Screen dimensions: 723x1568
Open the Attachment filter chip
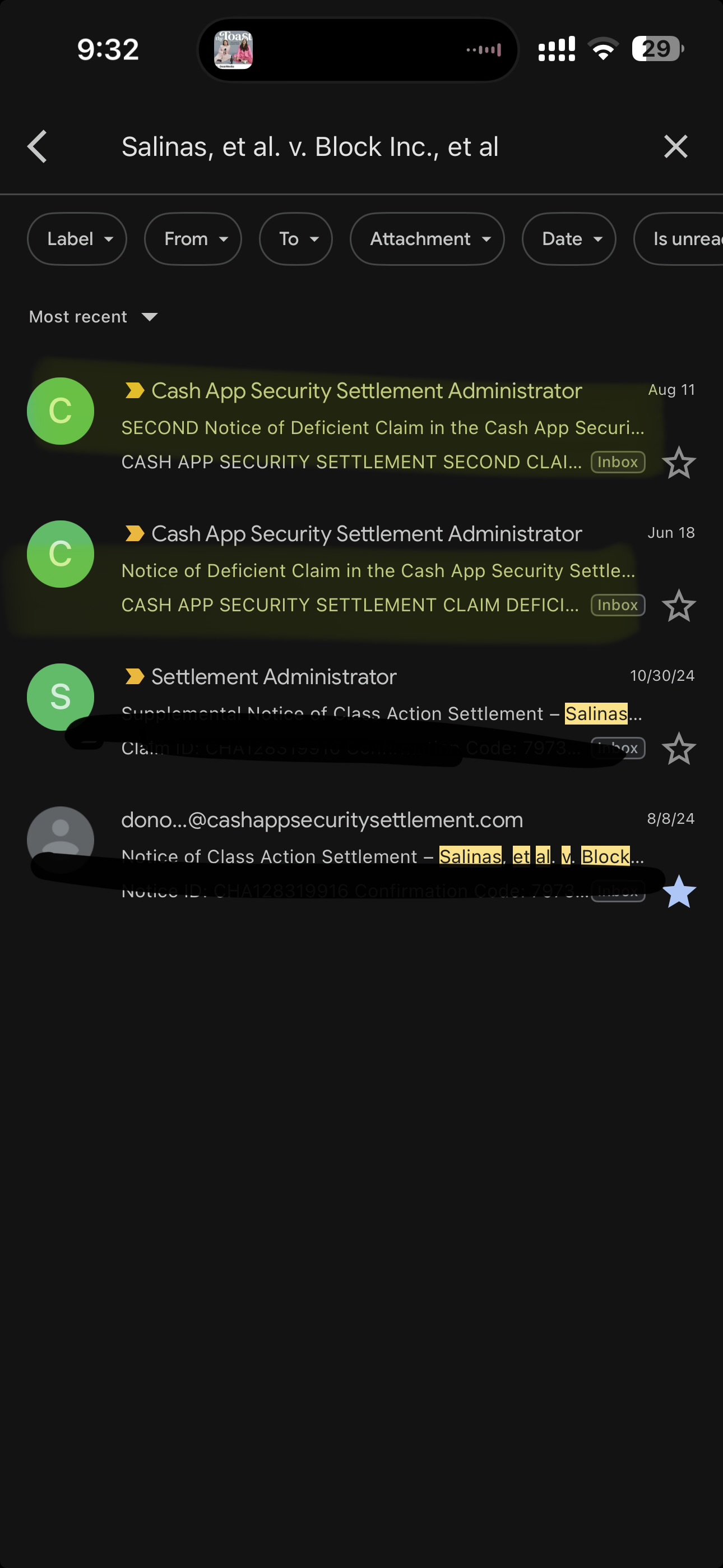pyautogui.click(x=427, y=238)
